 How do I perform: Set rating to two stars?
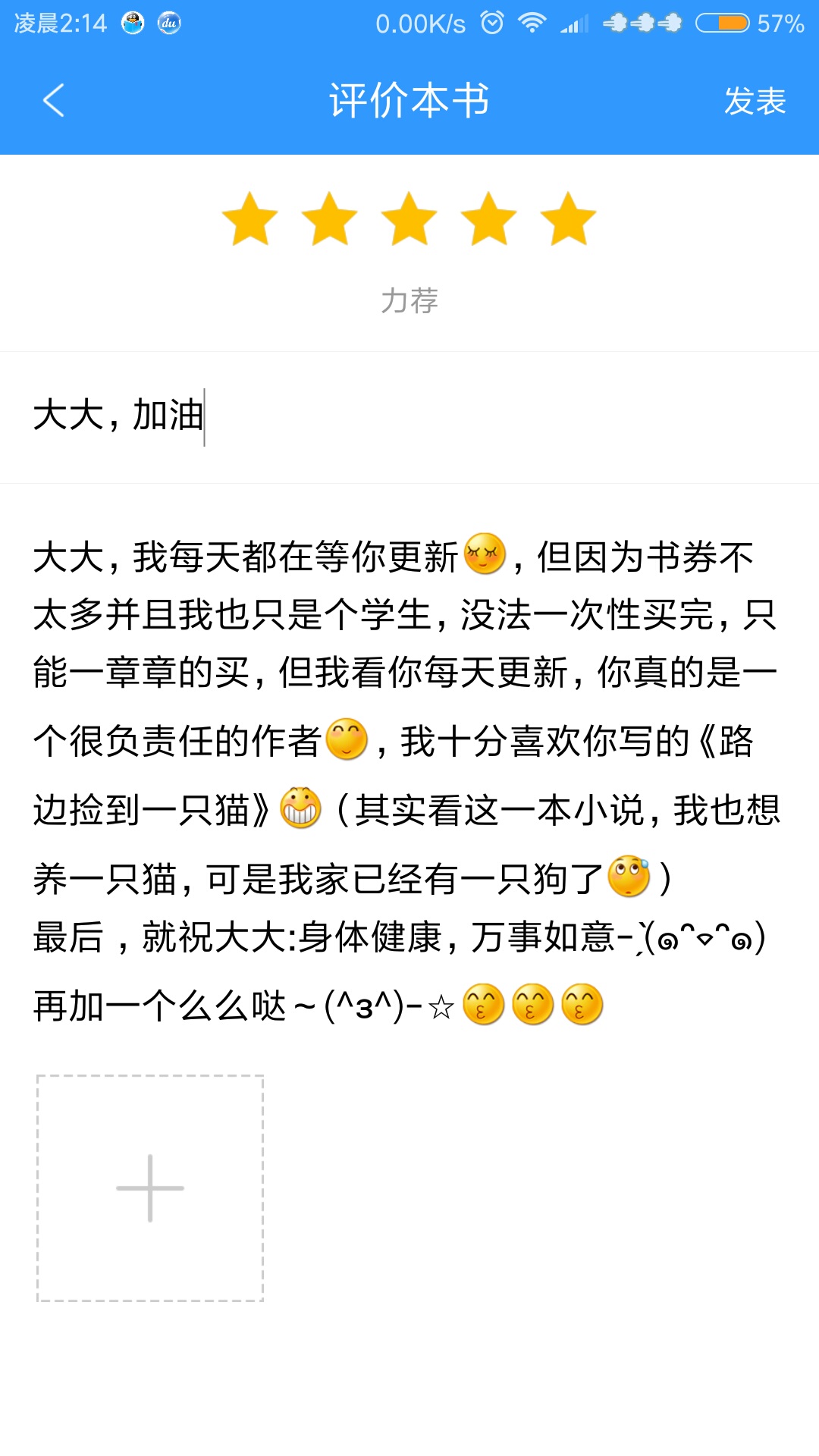329,219
